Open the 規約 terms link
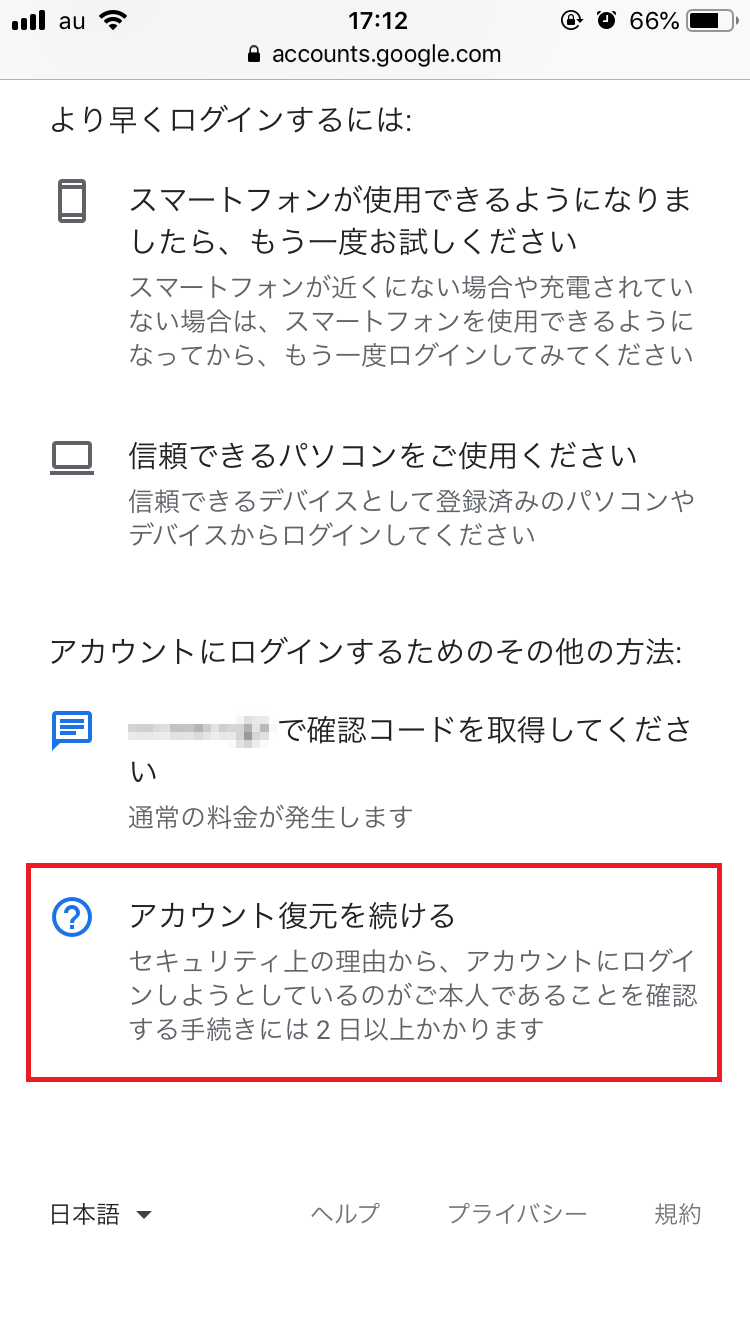Screen dimensions: 750x1334 pyautogui.click(x=677, y=1214)
